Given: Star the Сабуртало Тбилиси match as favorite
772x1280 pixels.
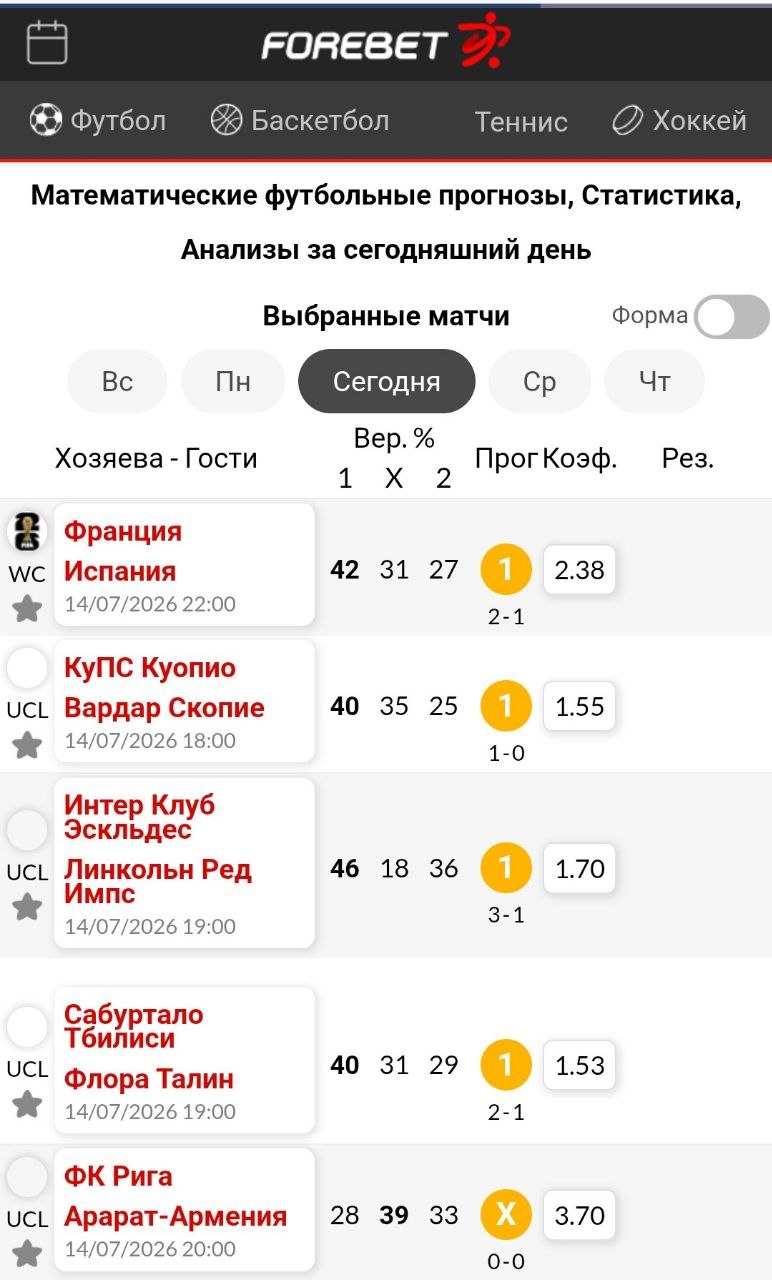Looking at the screenshot, I should tap(27, 1103).
